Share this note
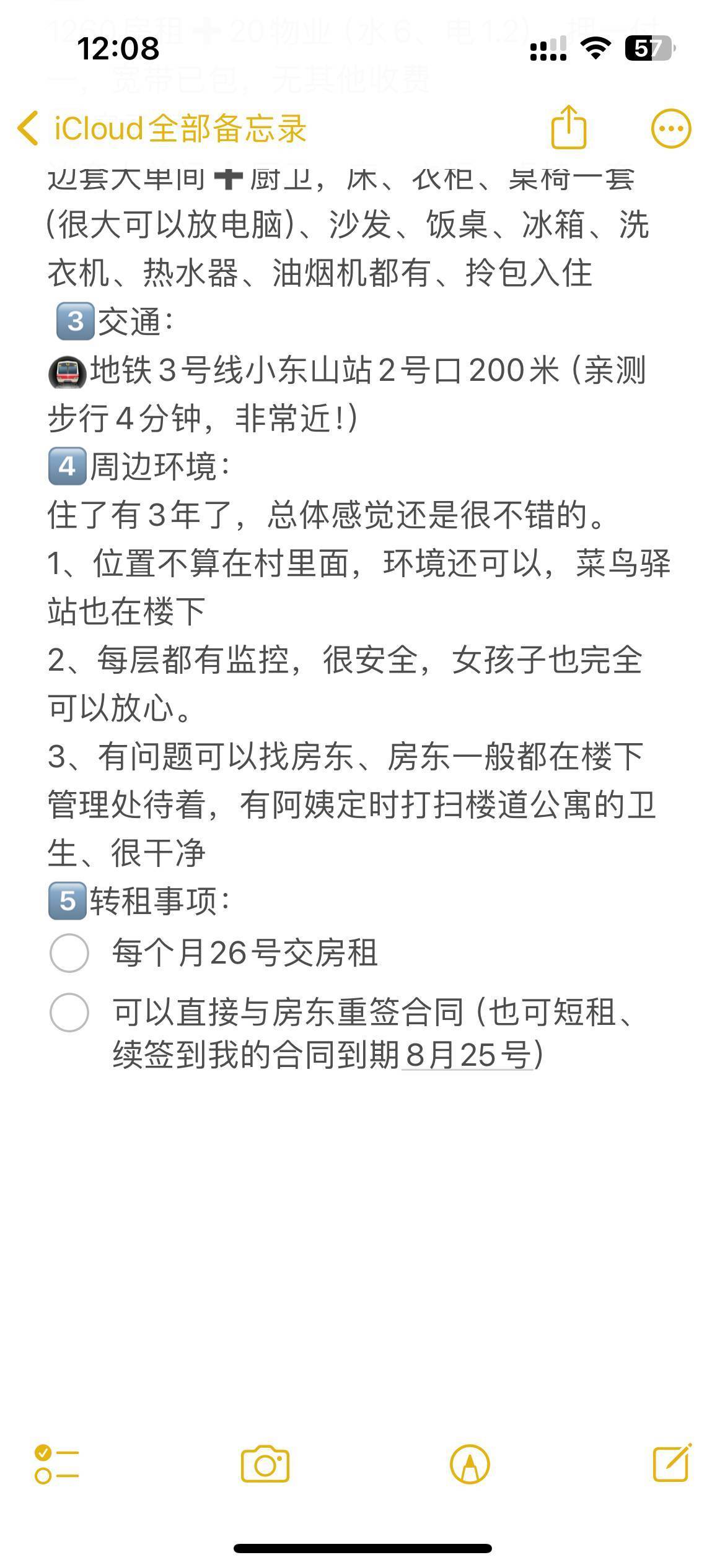 tap(568, 128)
